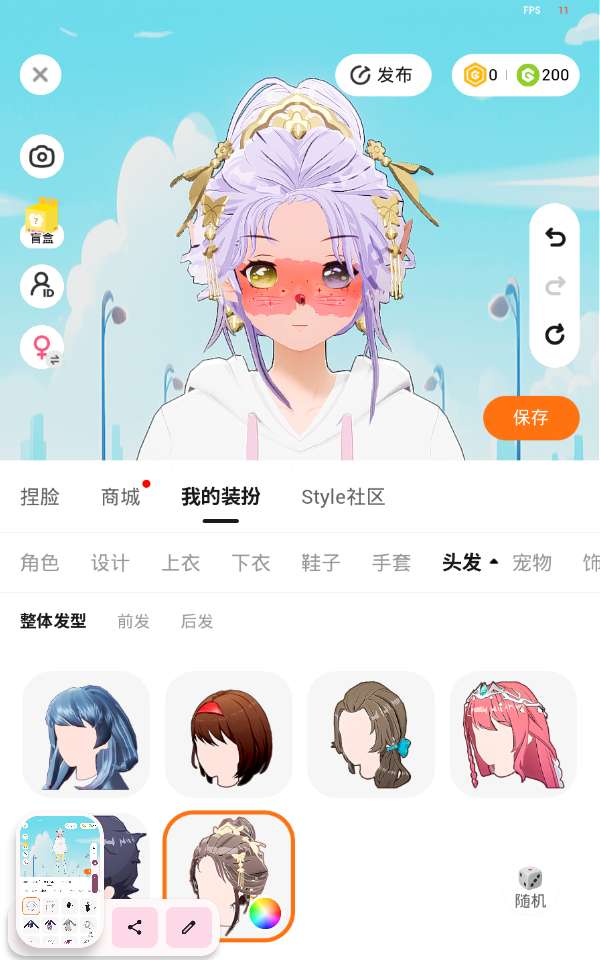This screenshot has height=960, width=600.
Task: Tap the 发布 publish button
Action: [x=383, y=75]
